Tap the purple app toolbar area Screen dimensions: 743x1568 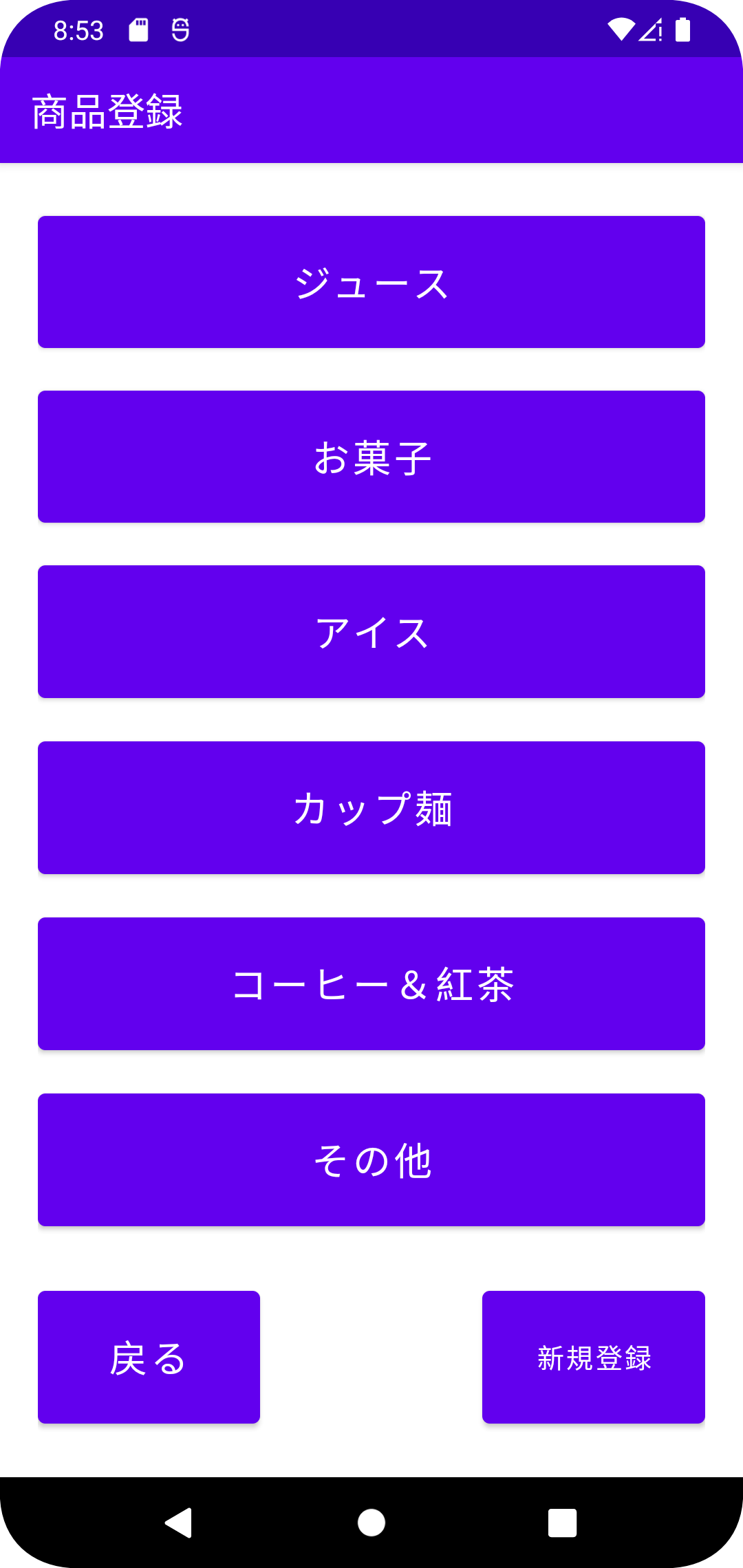pos(371,110)
